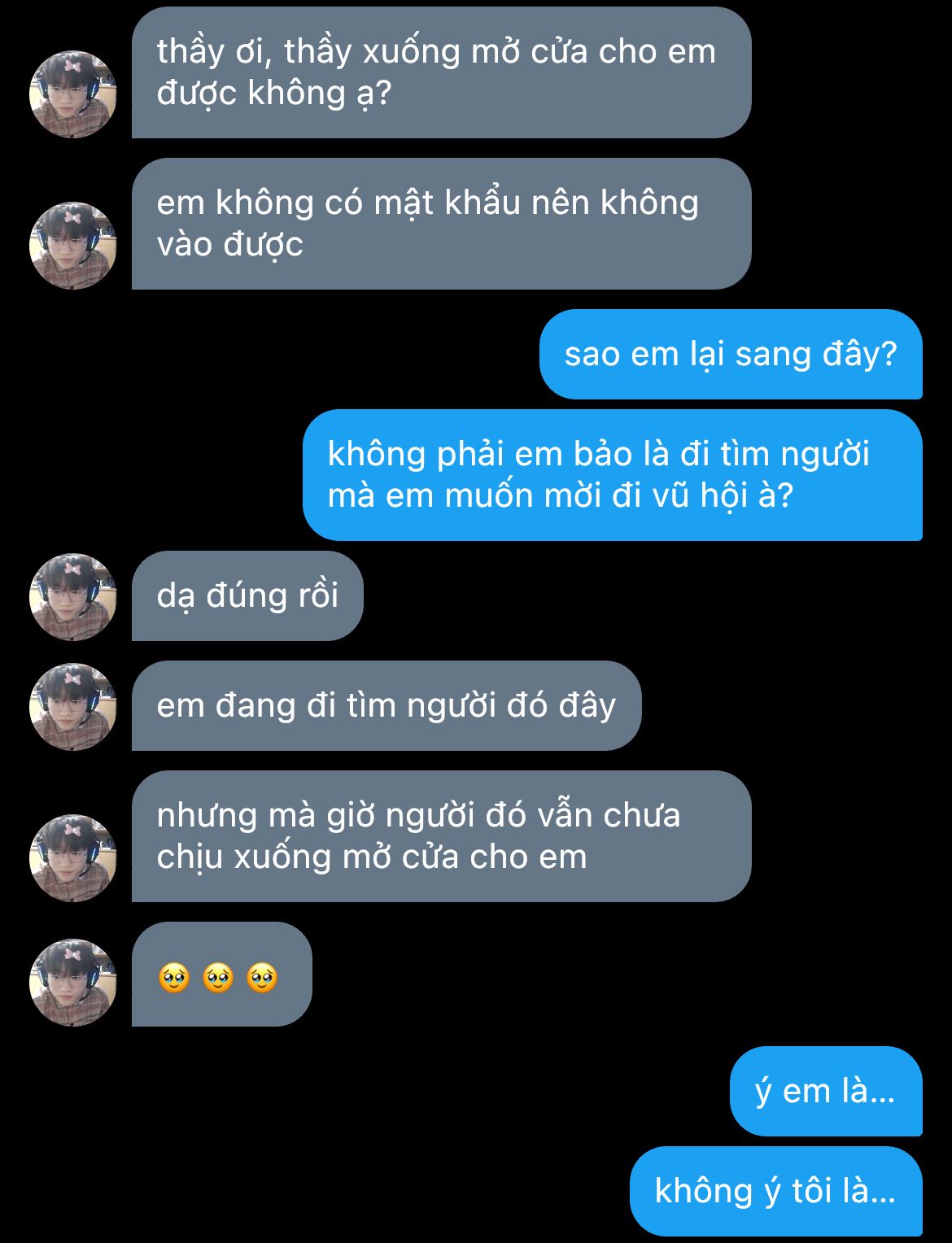View profile from avatar beside "dạ đúng rồi"
Viewport: 952px width, 1243px height.
pyautogui.click(x=72, y=597)
